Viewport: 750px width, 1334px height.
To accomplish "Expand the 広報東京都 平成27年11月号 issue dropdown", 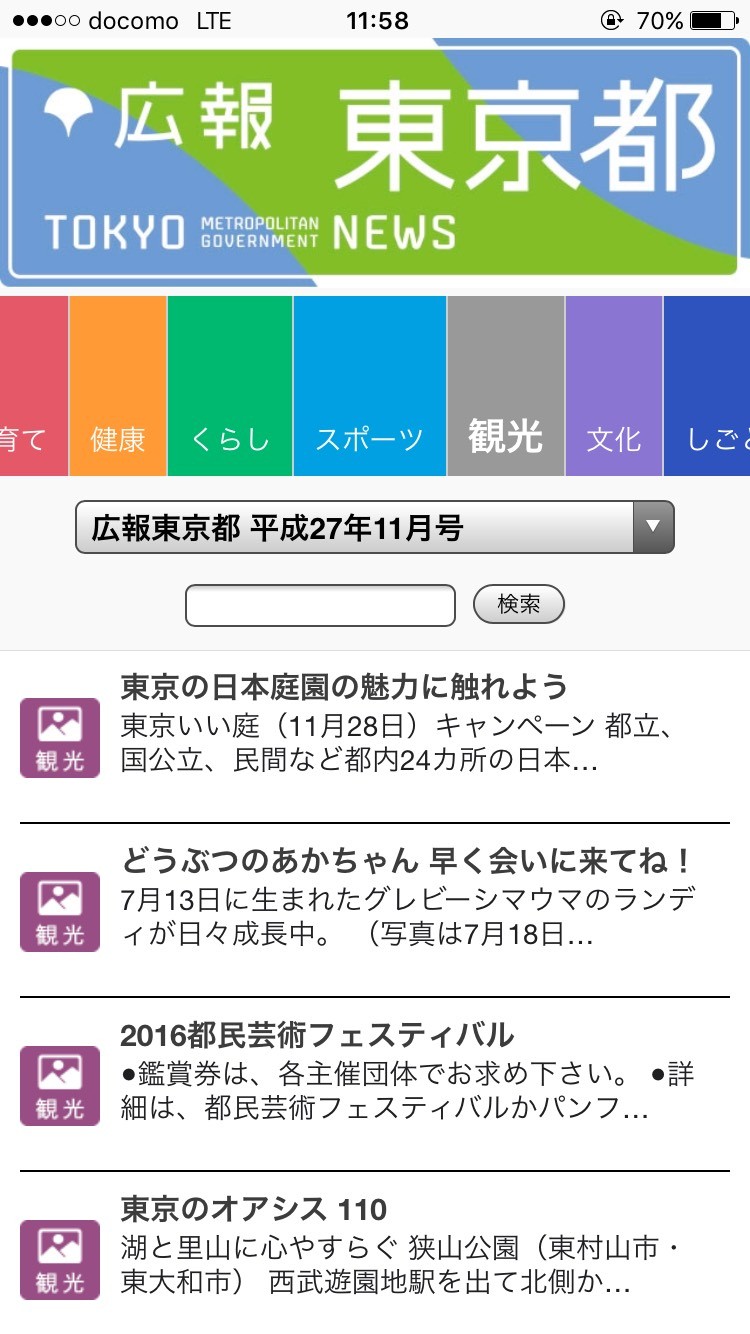I will [375, 527].
